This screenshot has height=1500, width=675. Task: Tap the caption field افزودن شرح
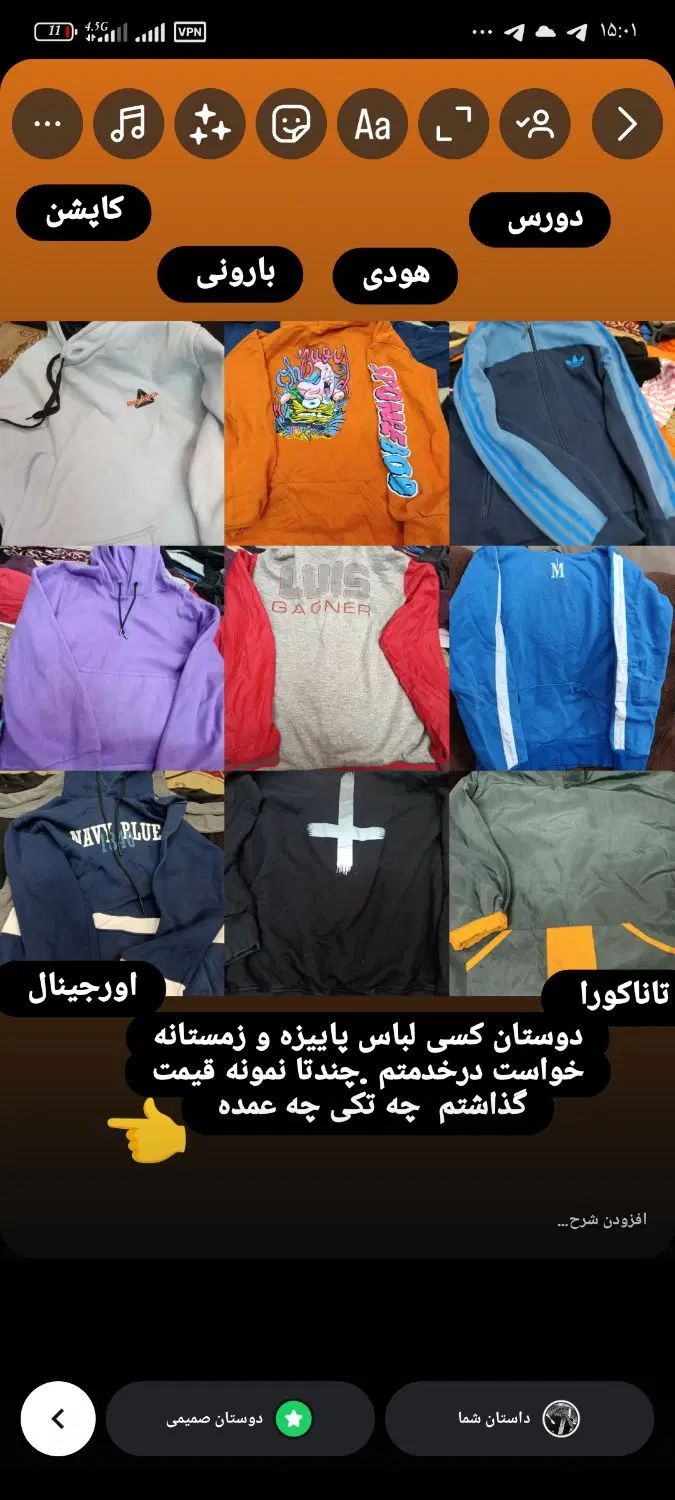click(x=601, y=1220)
